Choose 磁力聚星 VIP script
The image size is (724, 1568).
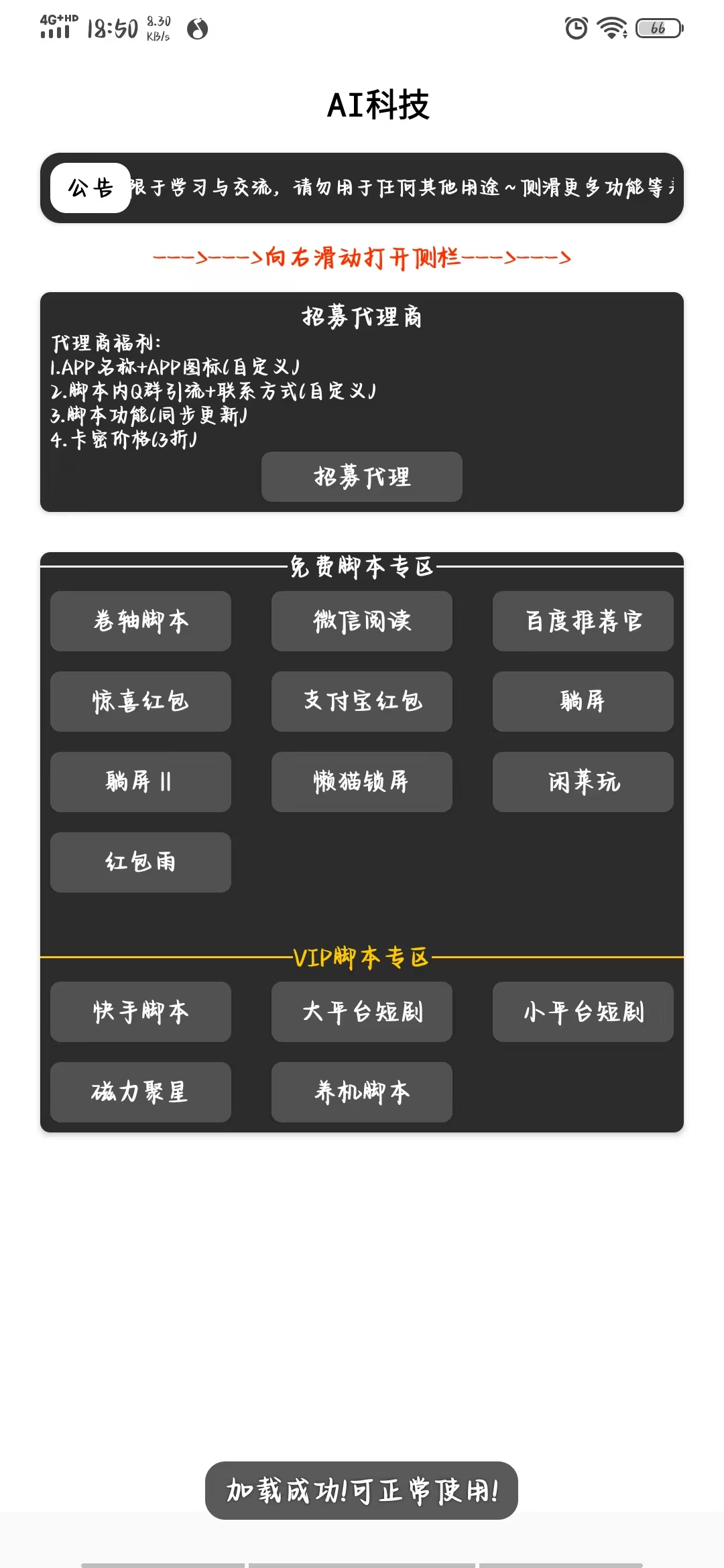coord(141,1092)
